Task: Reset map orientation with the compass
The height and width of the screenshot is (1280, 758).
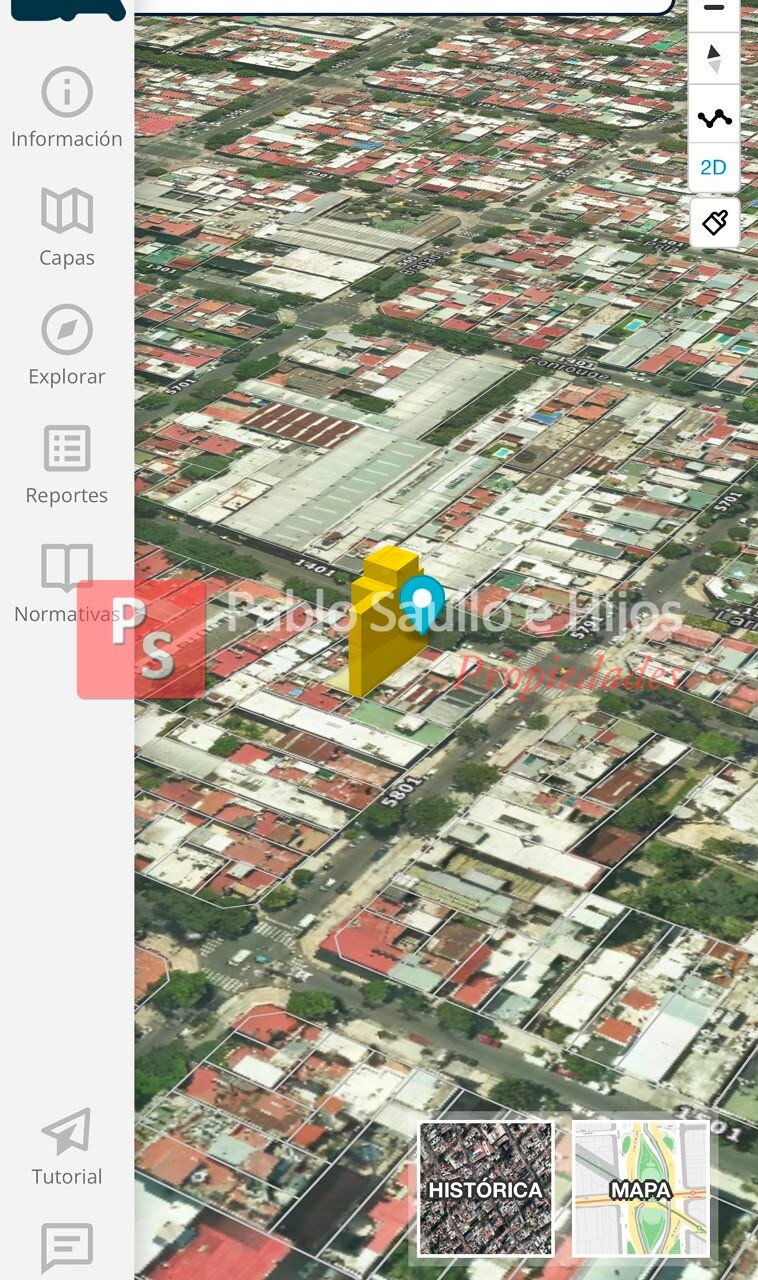Action: click(714, 58)
